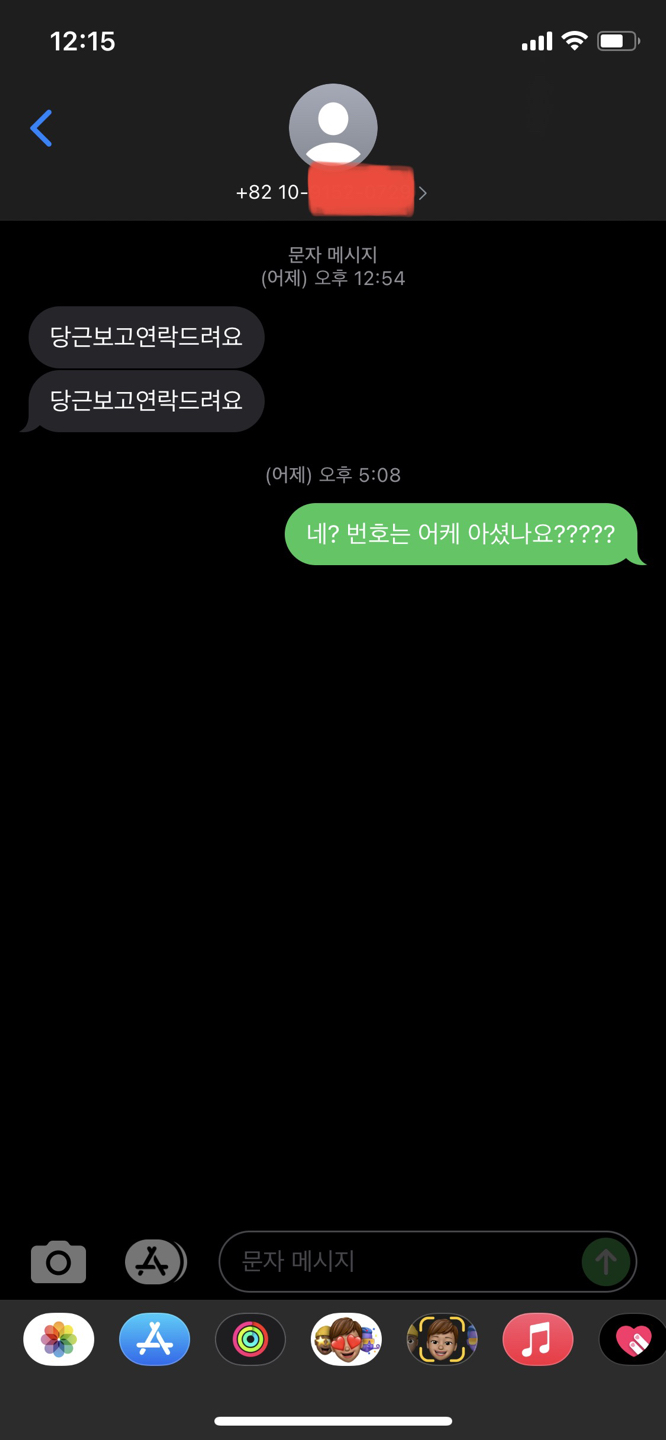
Task: Open the Music app in the app strip
Action: tap(538, 1339)
